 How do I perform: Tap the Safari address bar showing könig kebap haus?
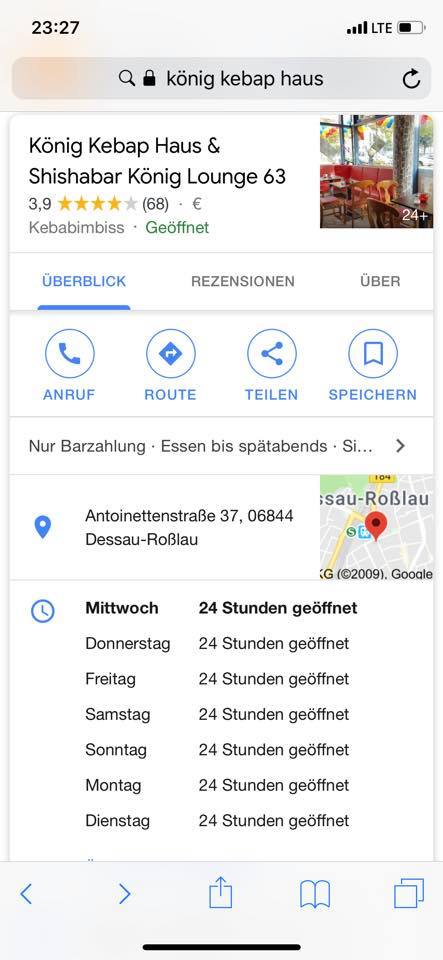221,78
